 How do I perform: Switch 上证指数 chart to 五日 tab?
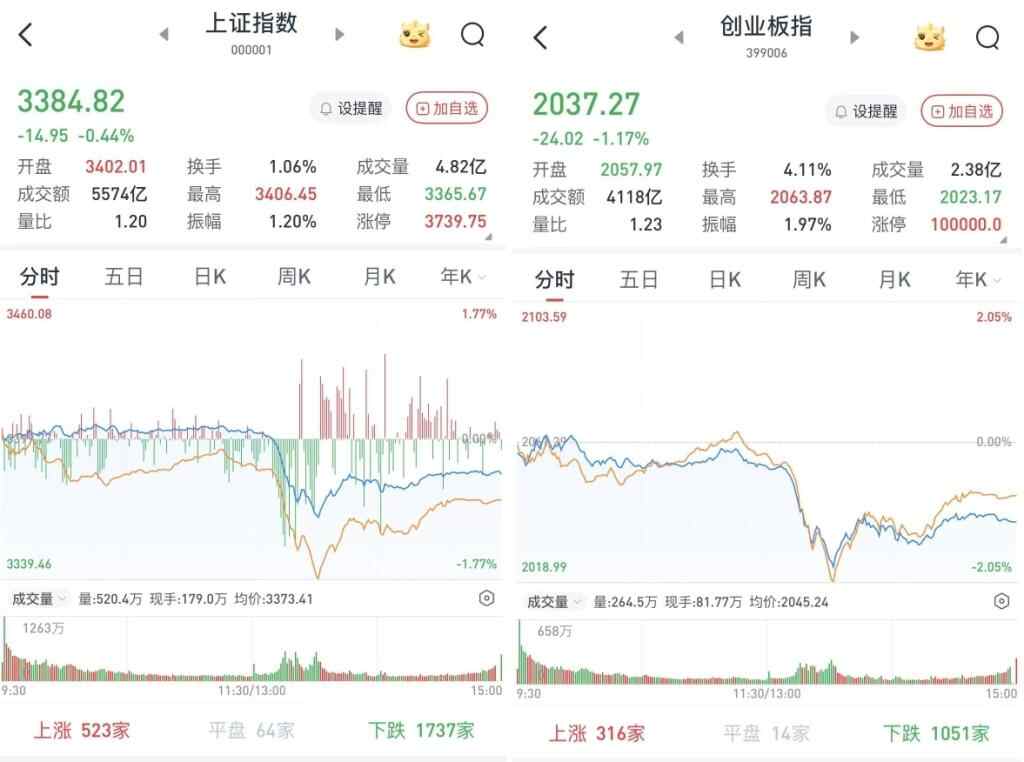click(x=124, y=277)
